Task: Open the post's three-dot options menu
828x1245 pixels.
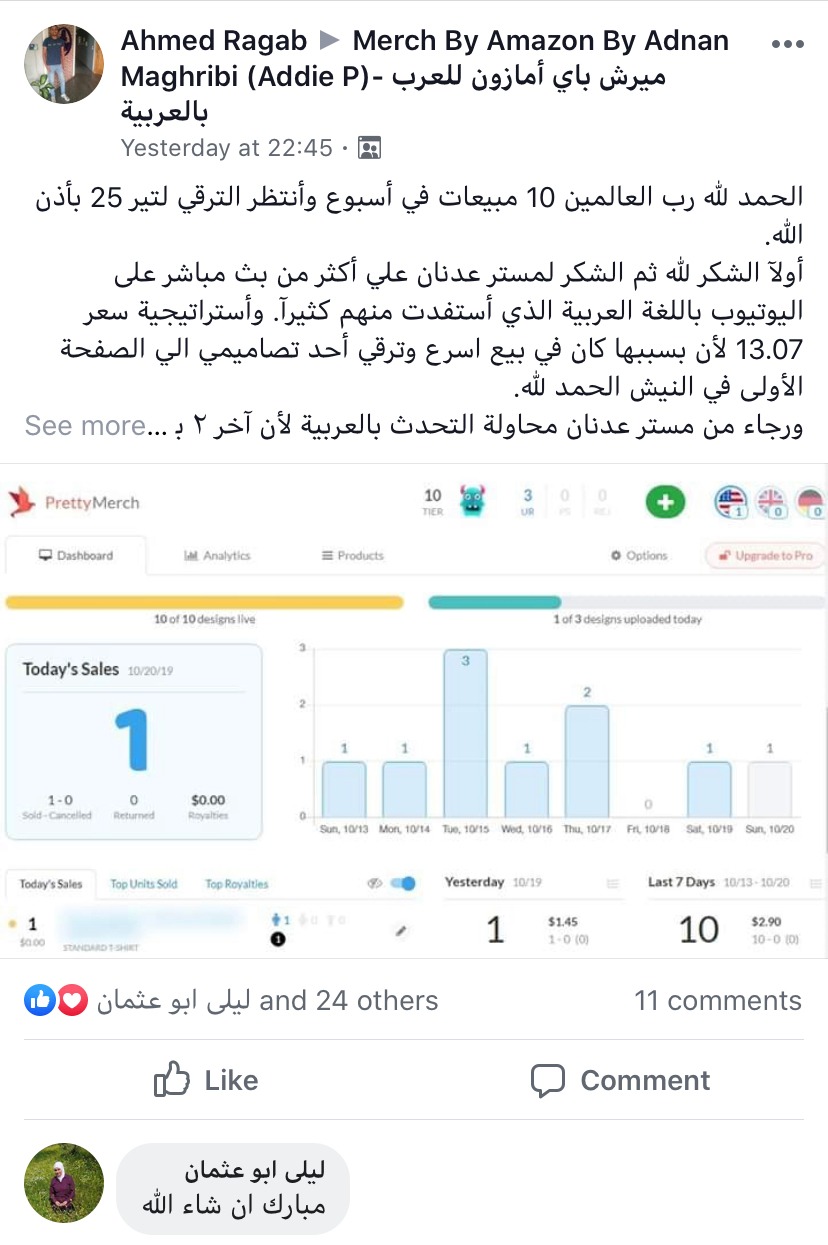Action: (788, 45)
